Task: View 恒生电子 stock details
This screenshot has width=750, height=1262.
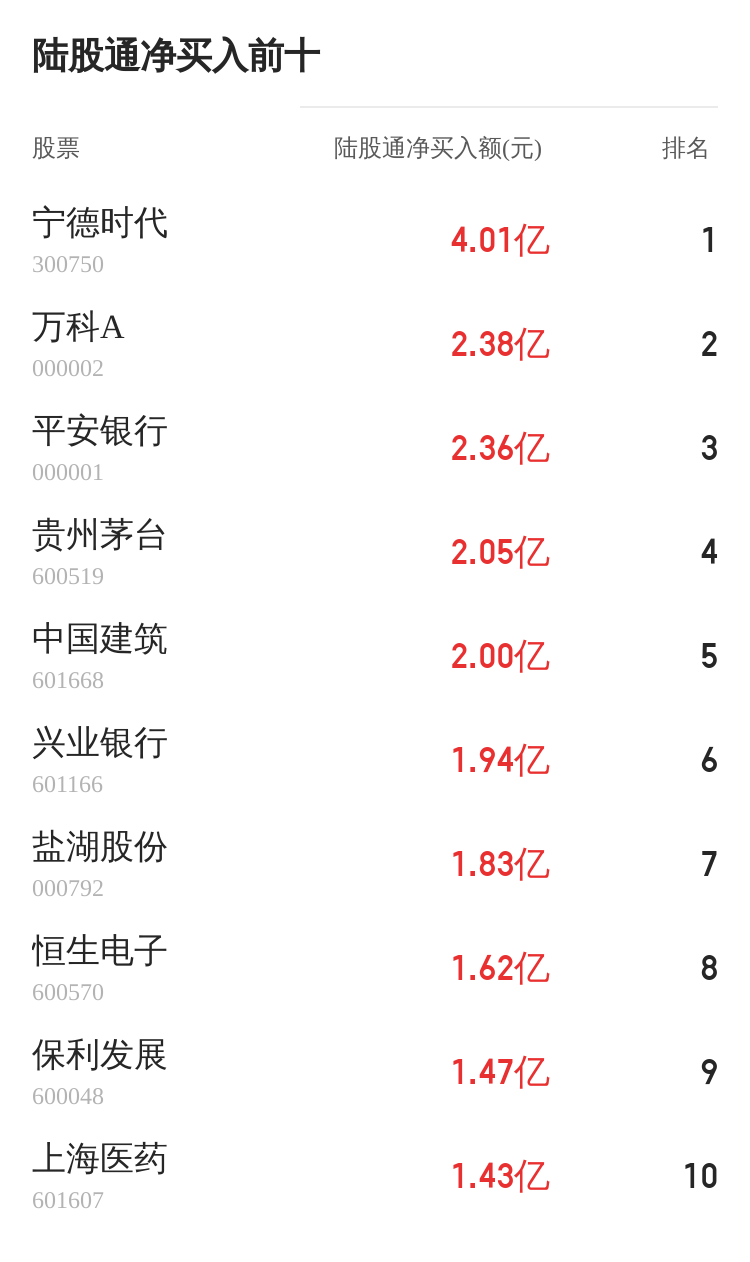Action: [100, 952]
